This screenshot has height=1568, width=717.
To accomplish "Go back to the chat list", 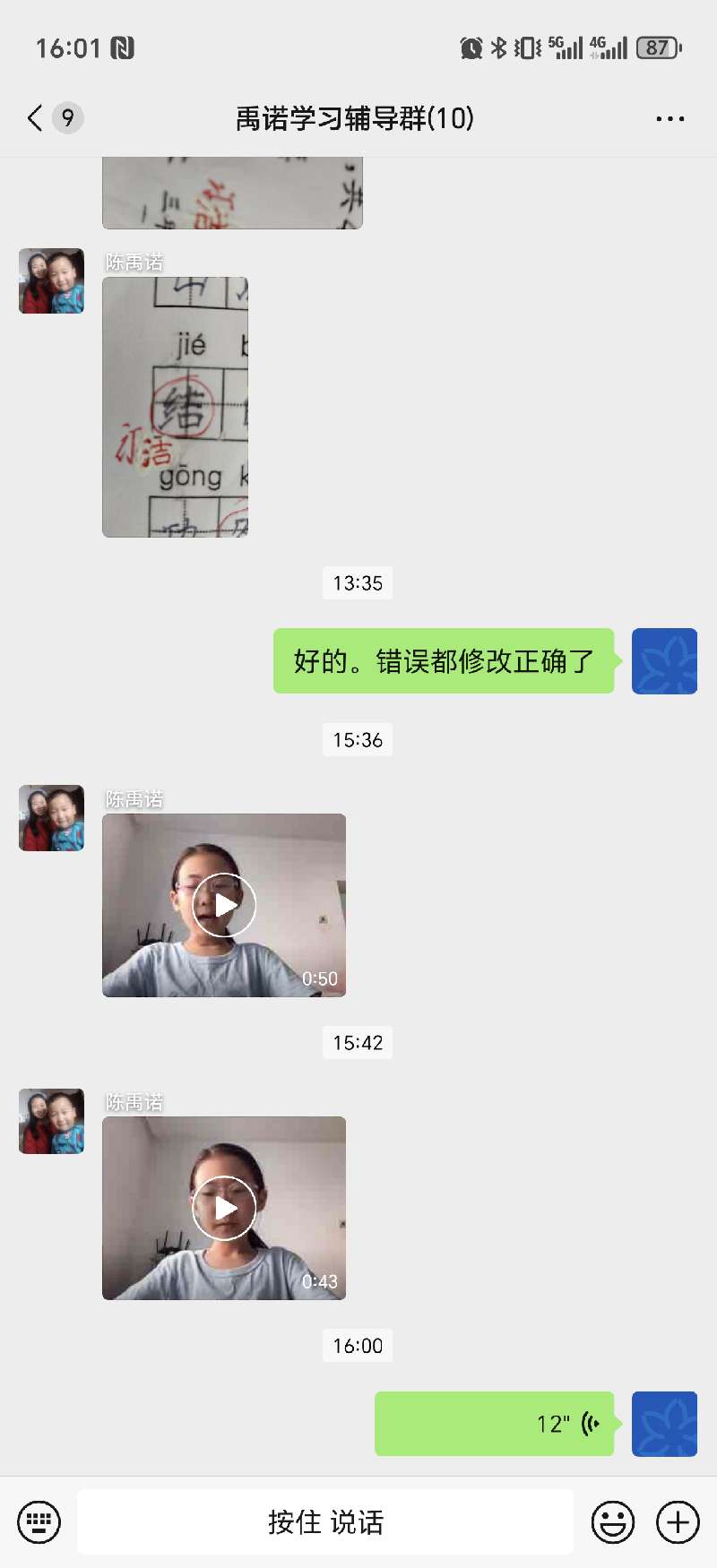I will [36, 118].
